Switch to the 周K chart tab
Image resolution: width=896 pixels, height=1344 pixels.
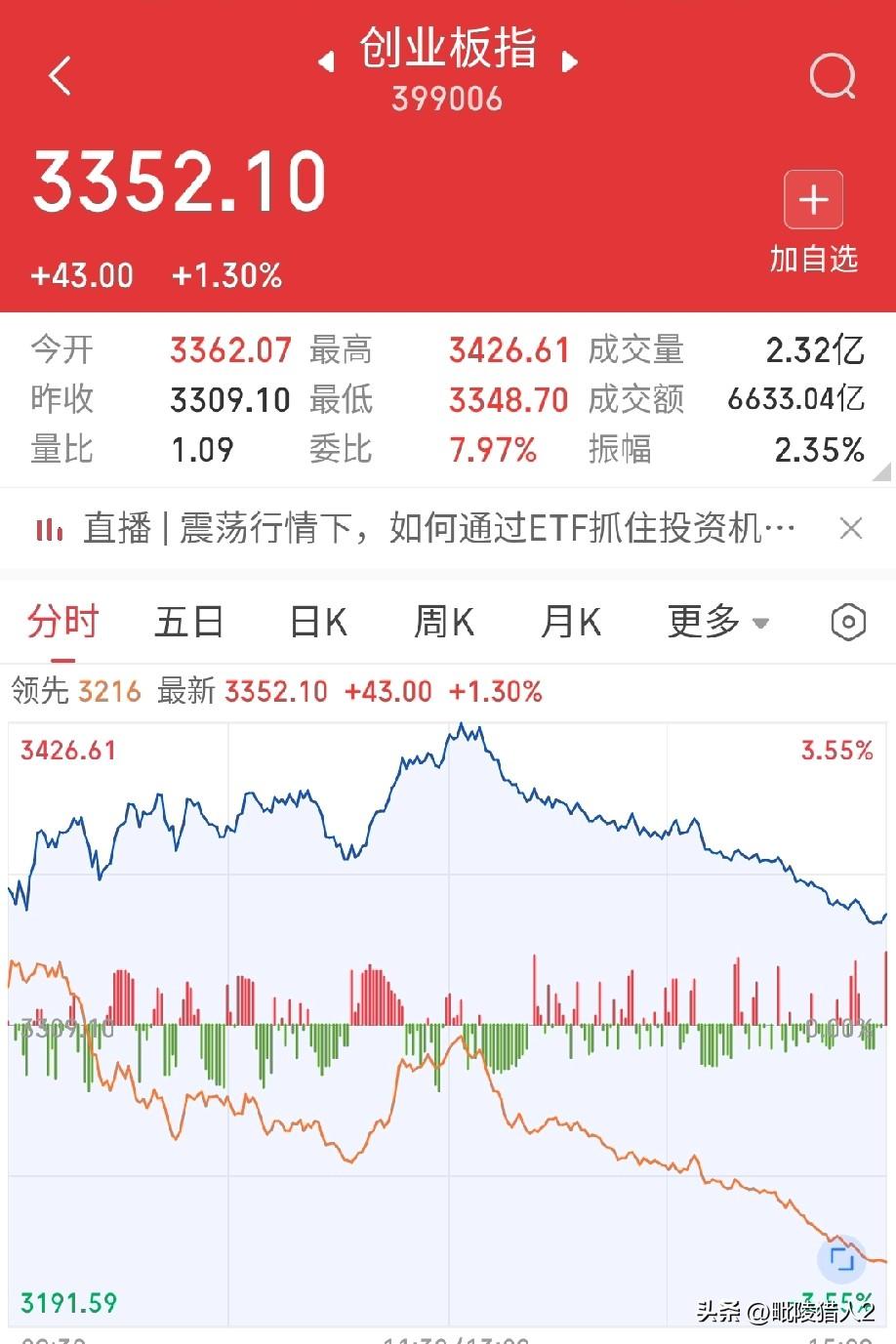444,622
